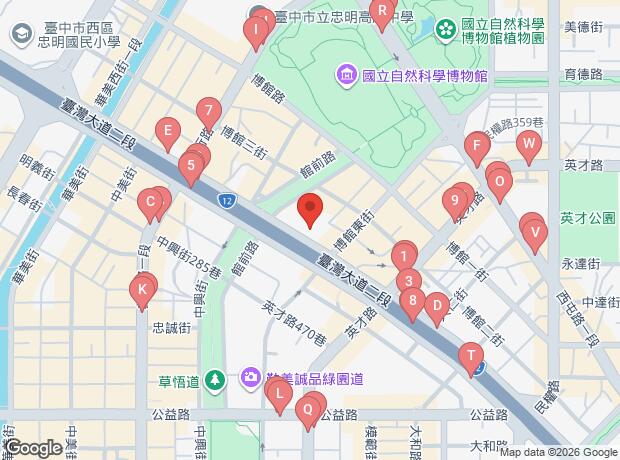Select the marker labeled T
This screenshot has width=620, height=460.
(x=471, y=357)
